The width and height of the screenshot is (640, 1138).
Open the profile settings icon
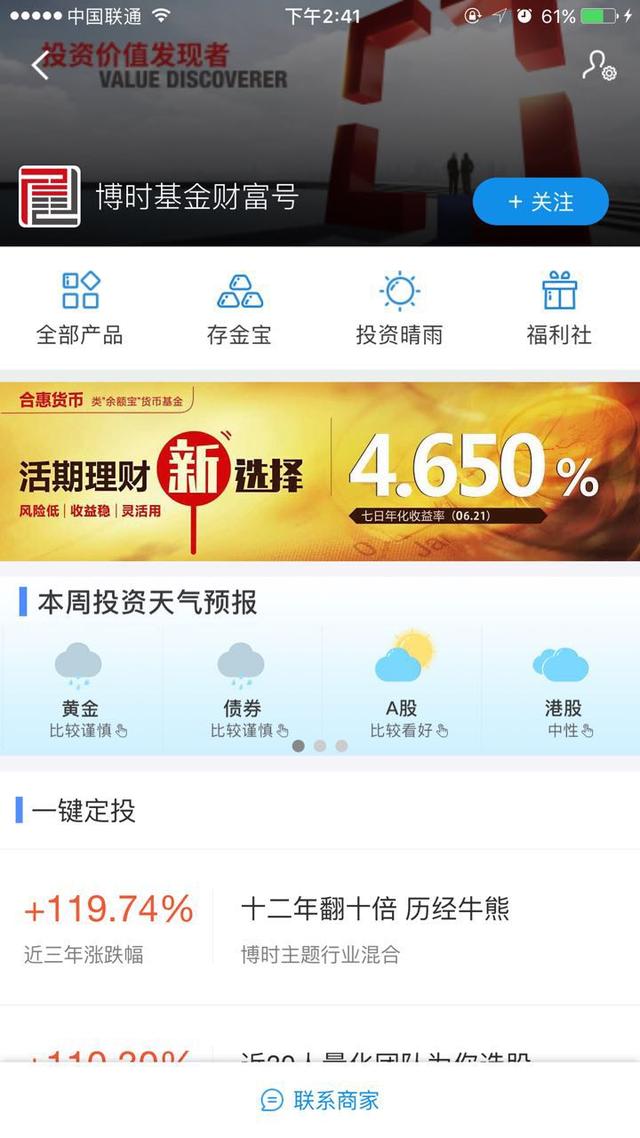point(598,64)
